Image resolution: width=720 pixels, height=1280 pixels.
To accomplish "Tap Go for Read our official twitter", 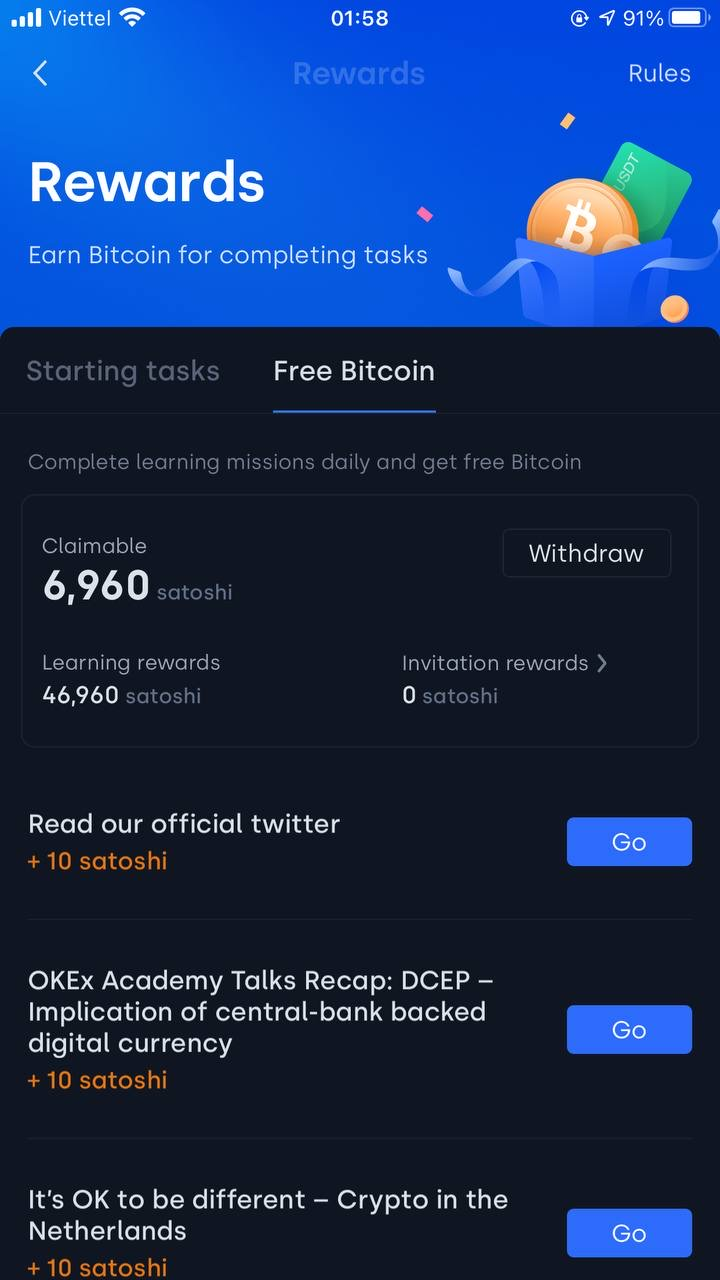I will pos(629,842).
